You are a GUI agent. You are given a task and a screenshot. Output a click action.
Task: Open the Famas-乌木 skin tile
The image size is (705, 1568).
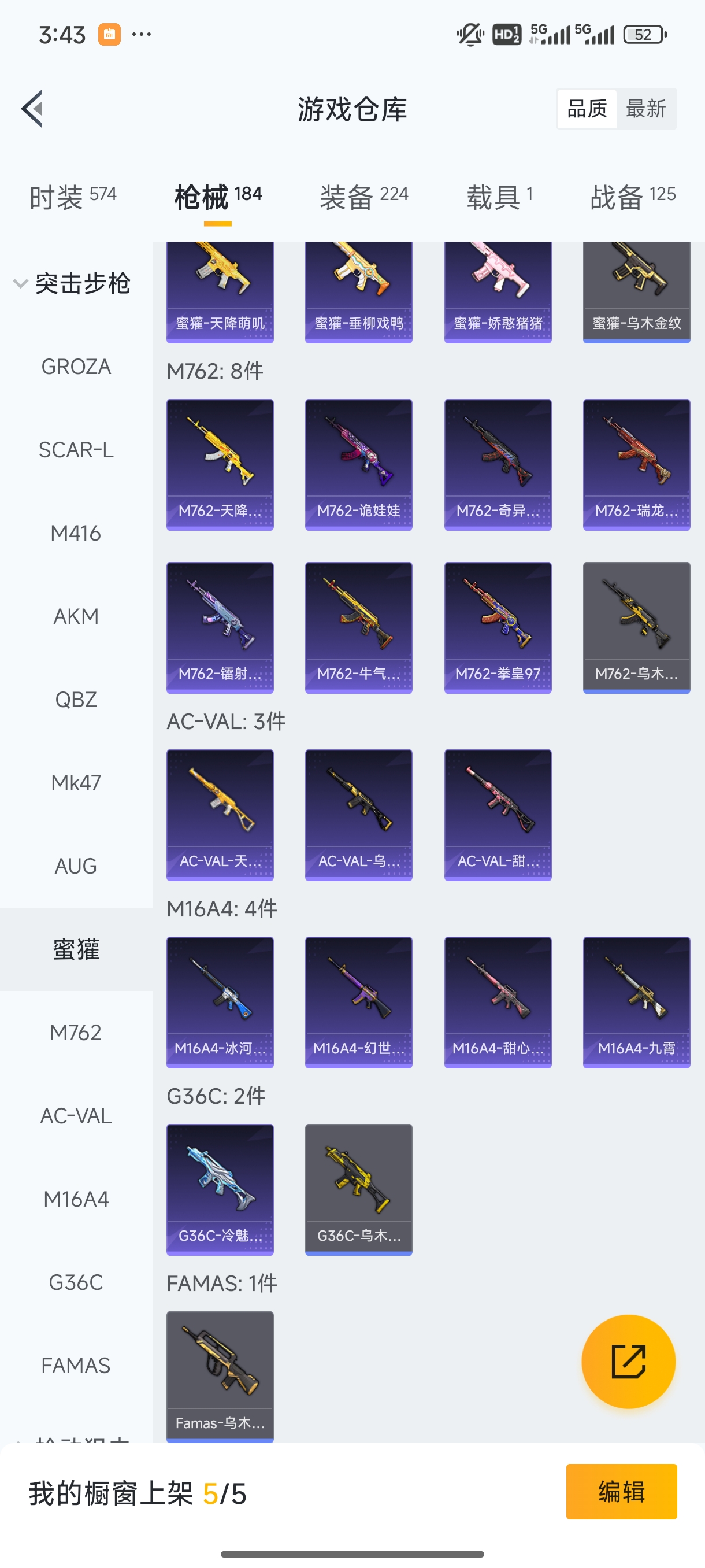pyautogui.click(x=220, y=1375)
